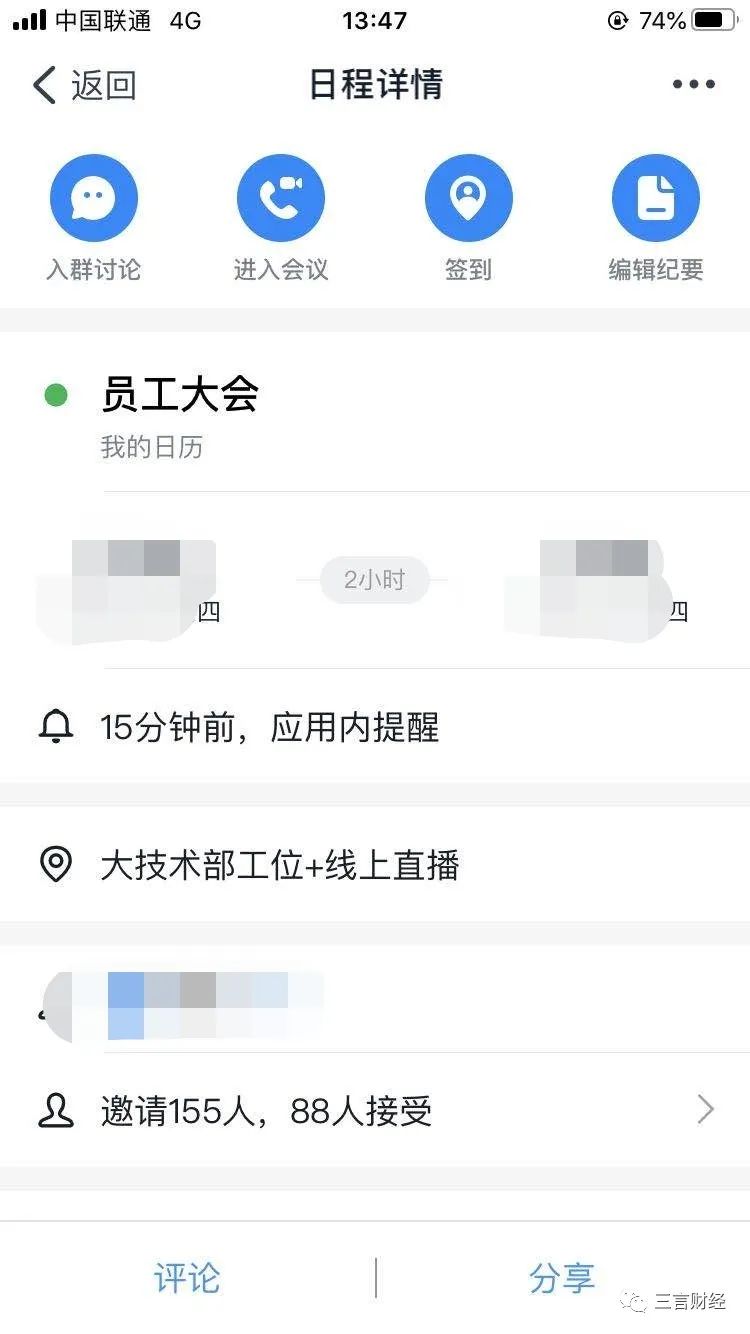Viewport: 750px width, 1334px height.
Task: Join the group discussion via 入群讨论
Action: tap(94, 219)
